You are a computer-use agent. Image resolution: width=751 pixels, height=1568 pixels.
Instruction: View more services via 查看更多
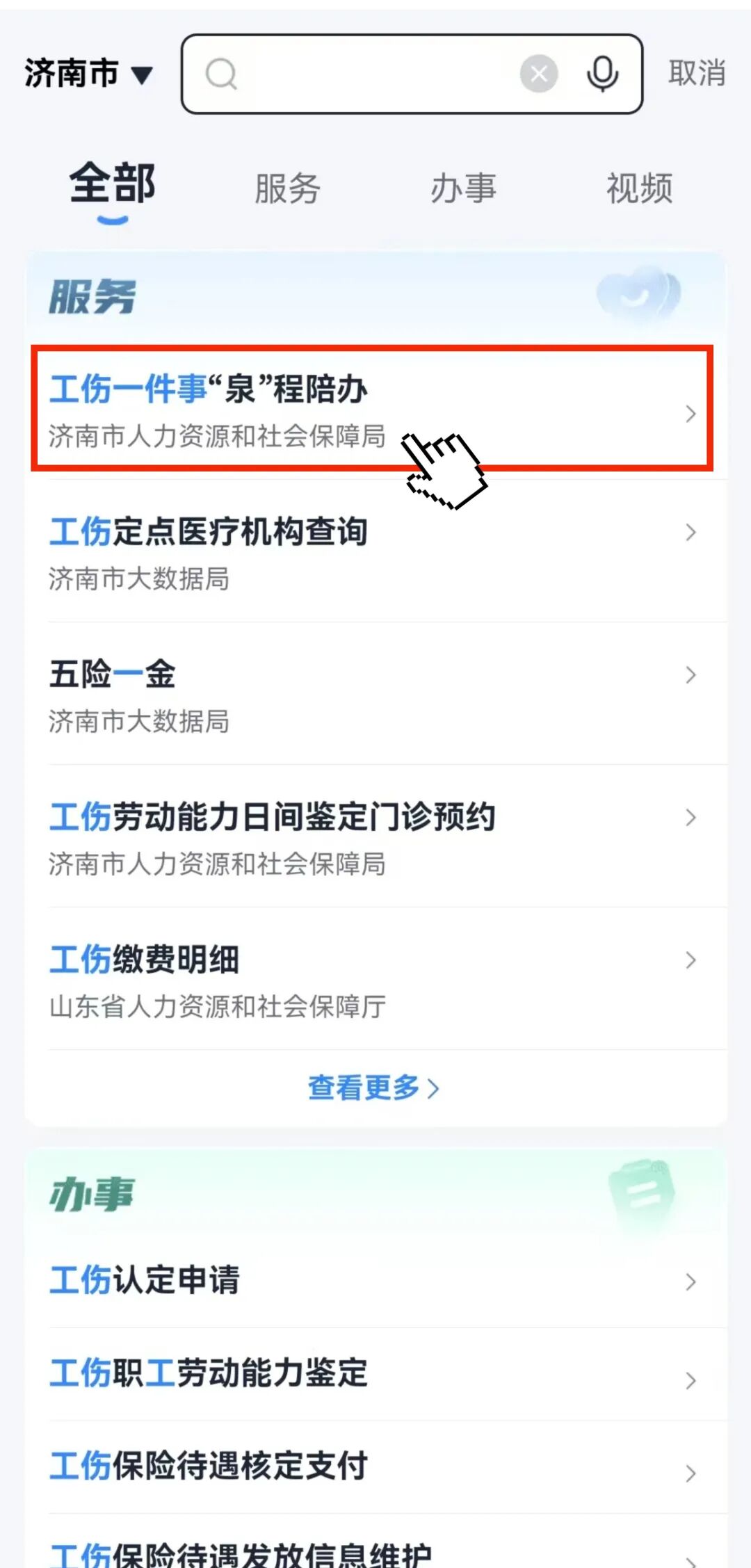point(373,1088)
